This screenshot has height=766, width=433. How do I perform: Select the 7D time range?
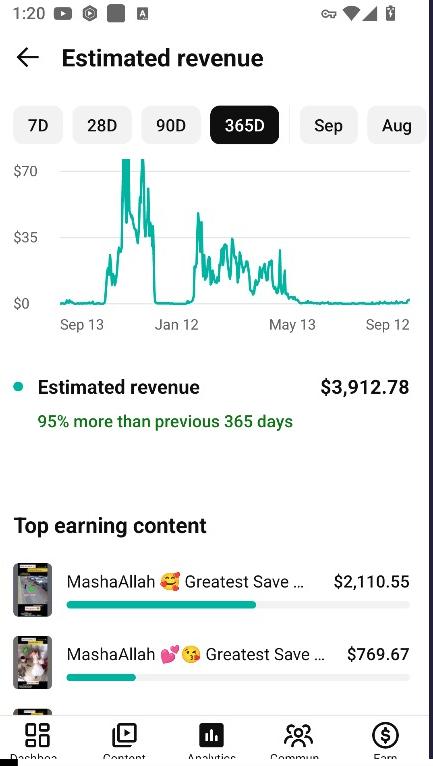[x=38, y=125]
